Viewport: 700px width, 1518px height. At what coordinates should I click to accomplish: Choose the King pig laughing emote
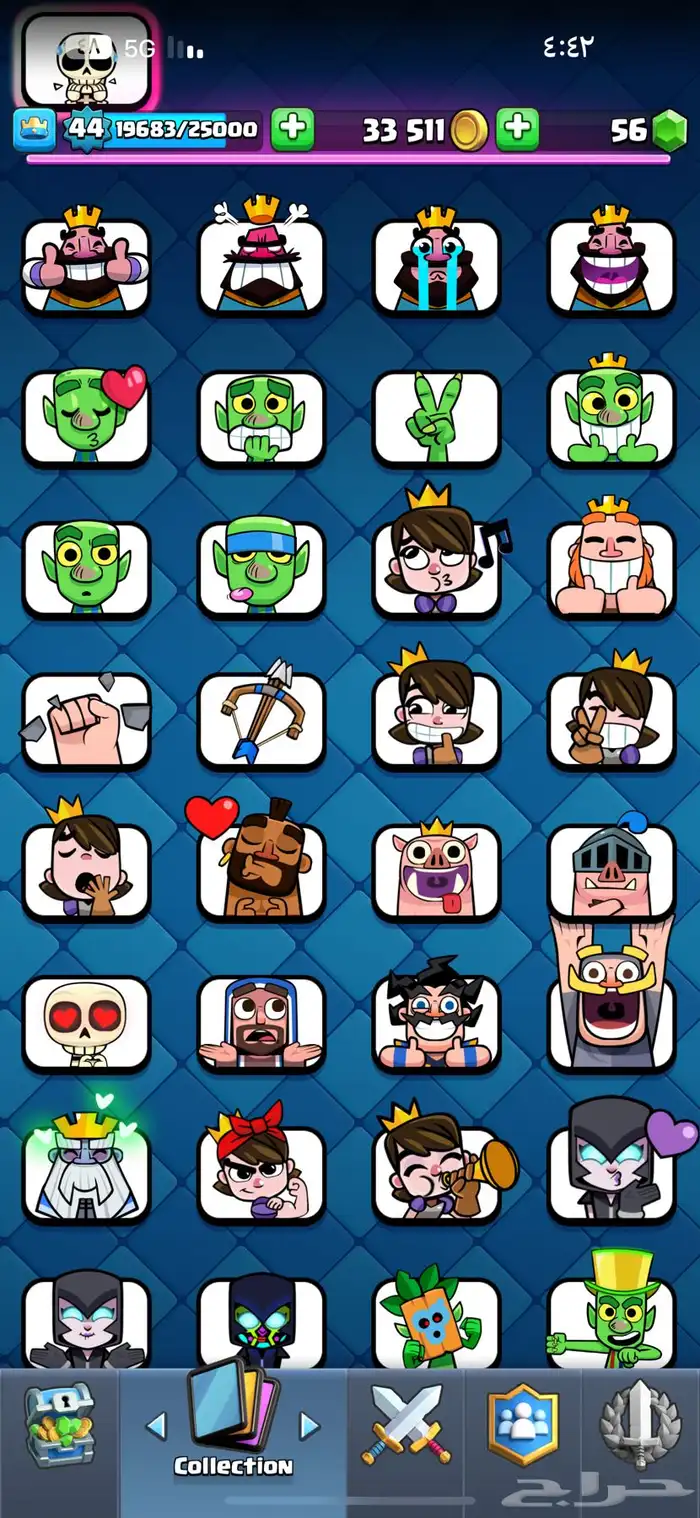click(x=436, y=868)
